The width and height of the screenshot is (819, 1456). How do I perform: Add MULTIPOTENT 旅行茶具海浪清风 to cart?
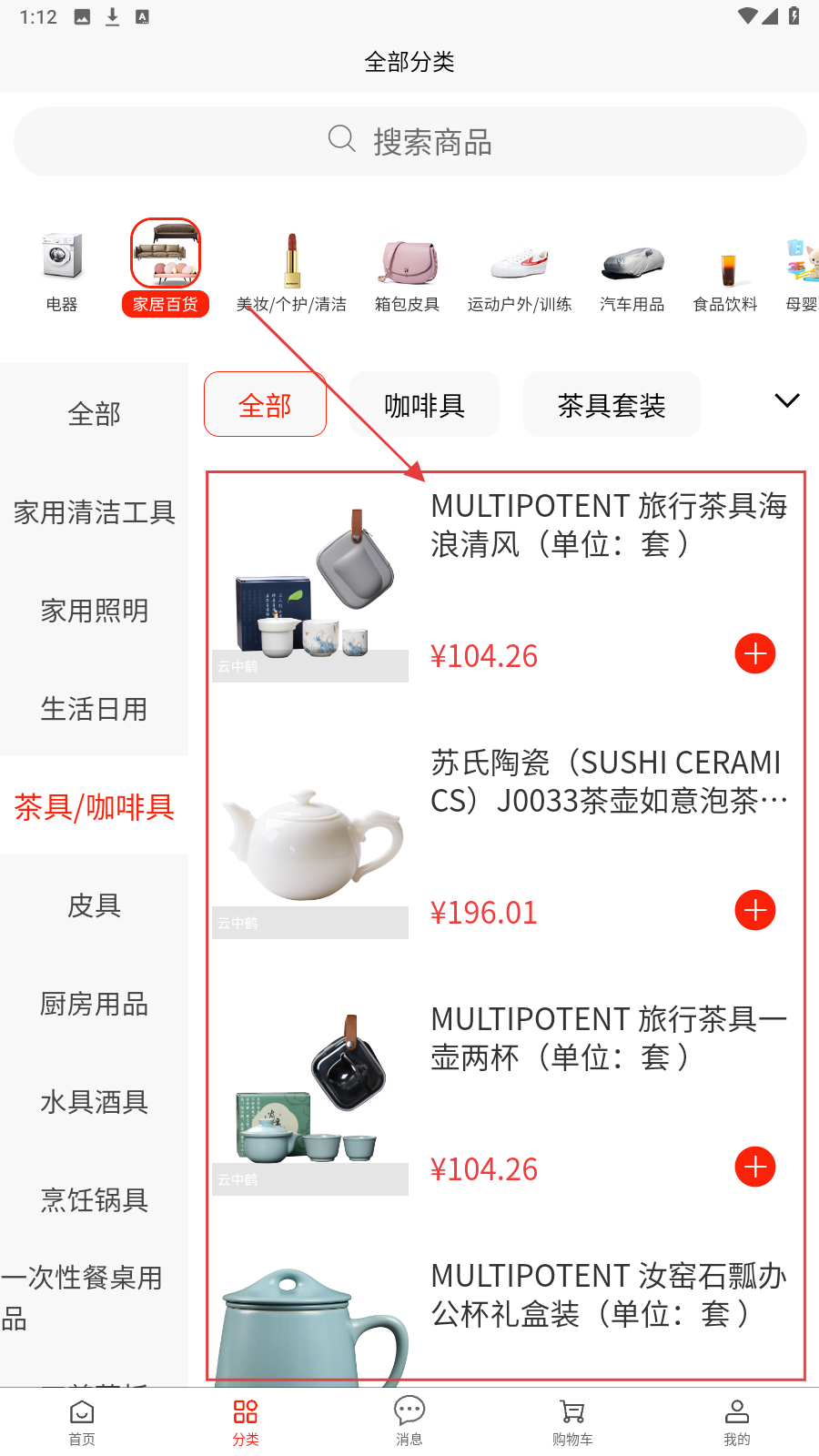[754, 653]
